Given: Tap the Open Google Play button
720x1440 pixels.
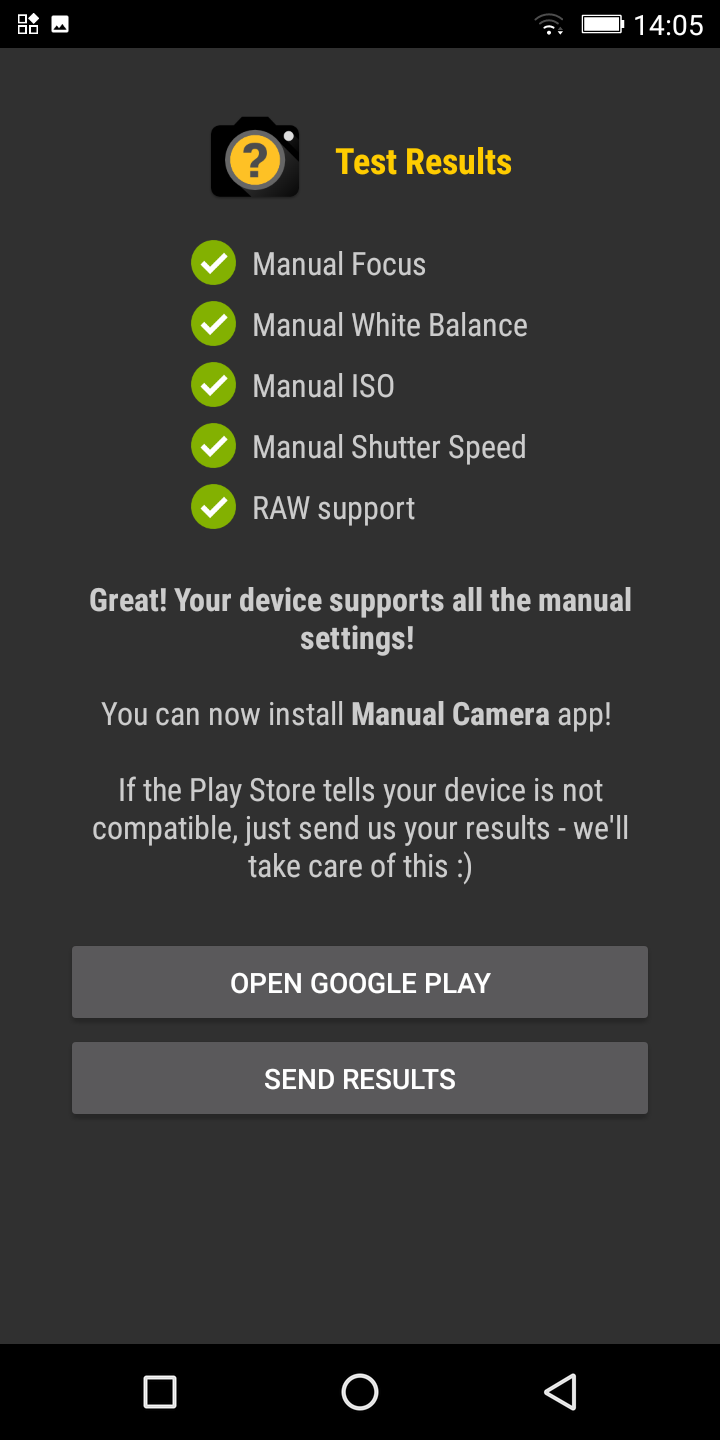Looking at the screenshot, I should pos(360,982).
